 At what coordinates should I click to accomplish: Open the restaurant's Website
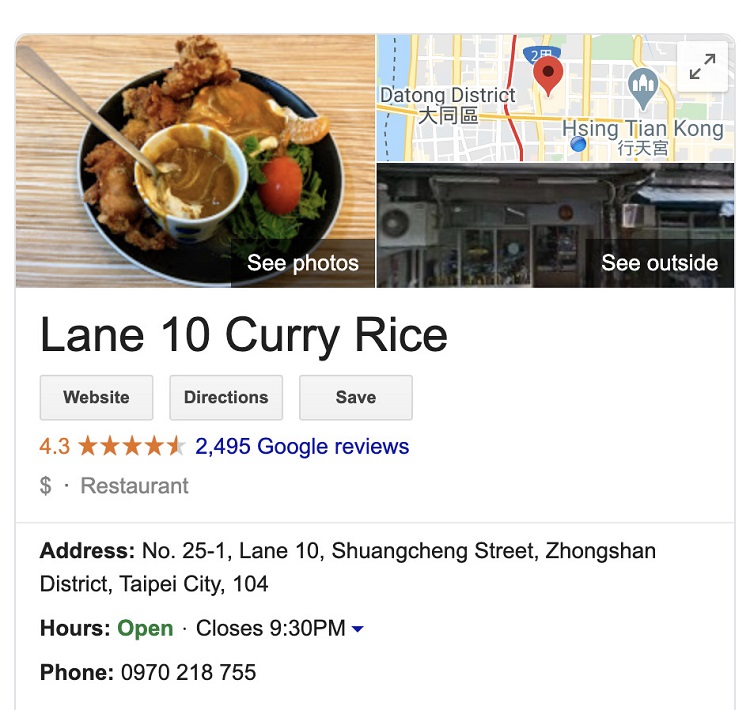tap(96, 397)
